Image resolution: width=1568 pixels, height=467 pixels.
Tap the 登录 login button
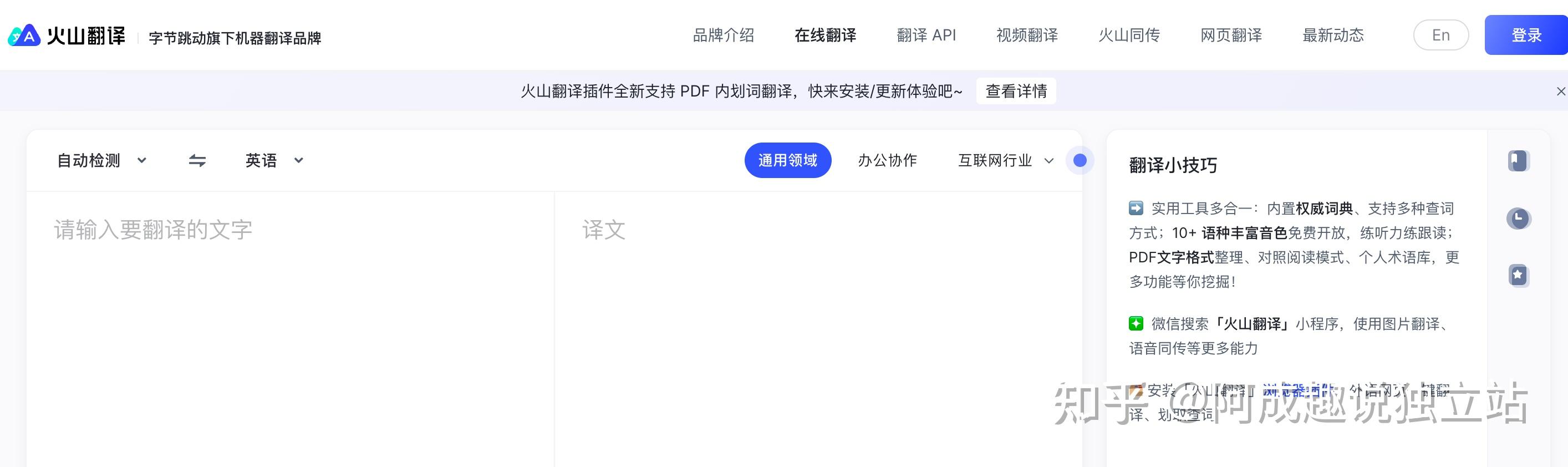(1525, 35)
